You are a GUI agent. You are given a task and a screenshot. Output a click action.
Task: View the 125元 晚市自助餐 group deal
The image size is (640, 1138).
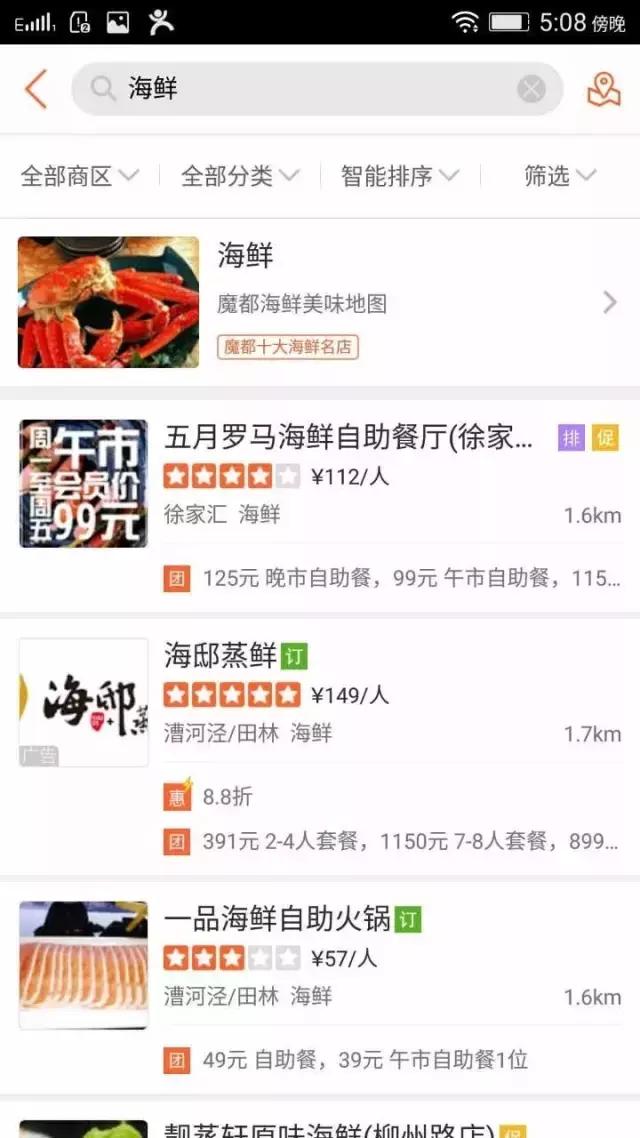coord(390,578)
